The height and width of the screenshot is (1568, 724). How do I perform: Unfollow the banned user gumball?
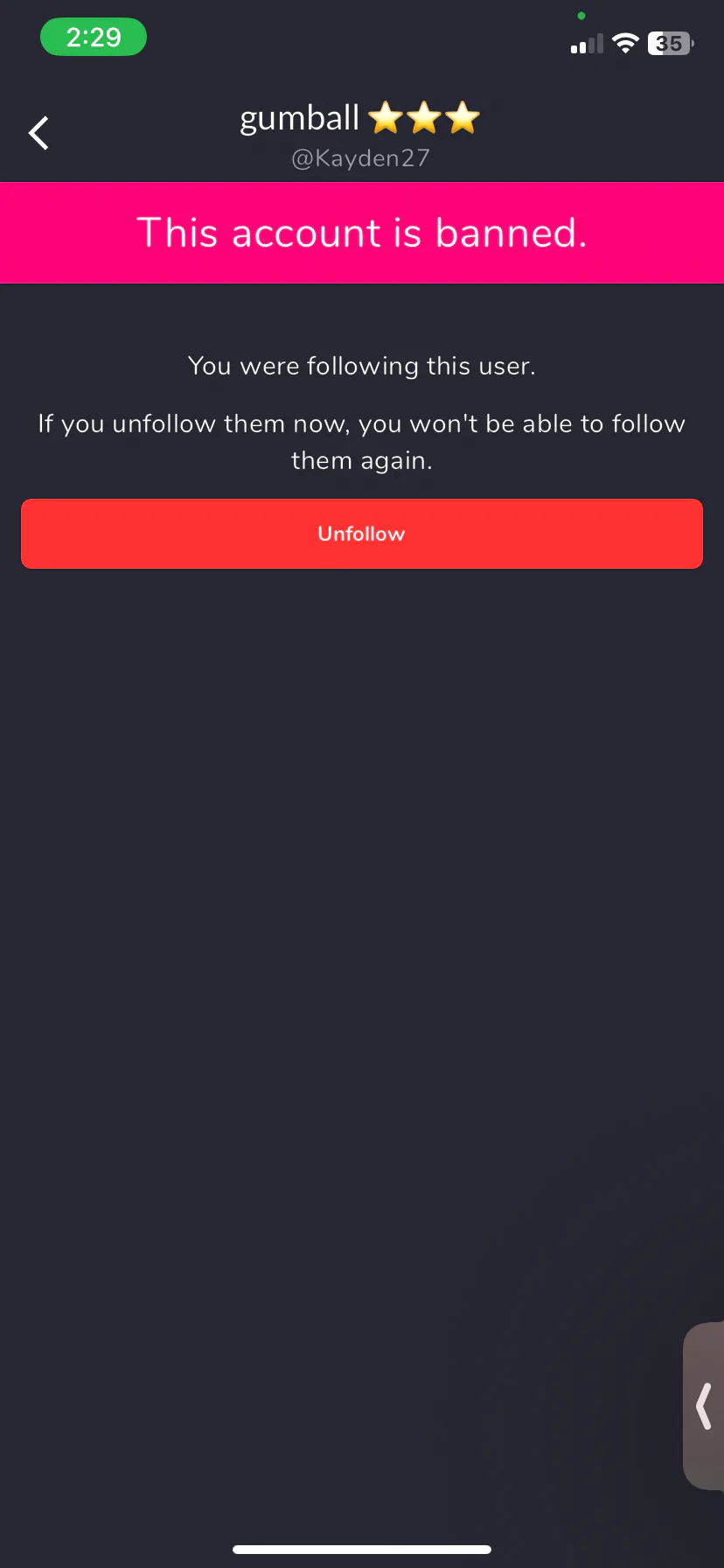pos(362,534)
